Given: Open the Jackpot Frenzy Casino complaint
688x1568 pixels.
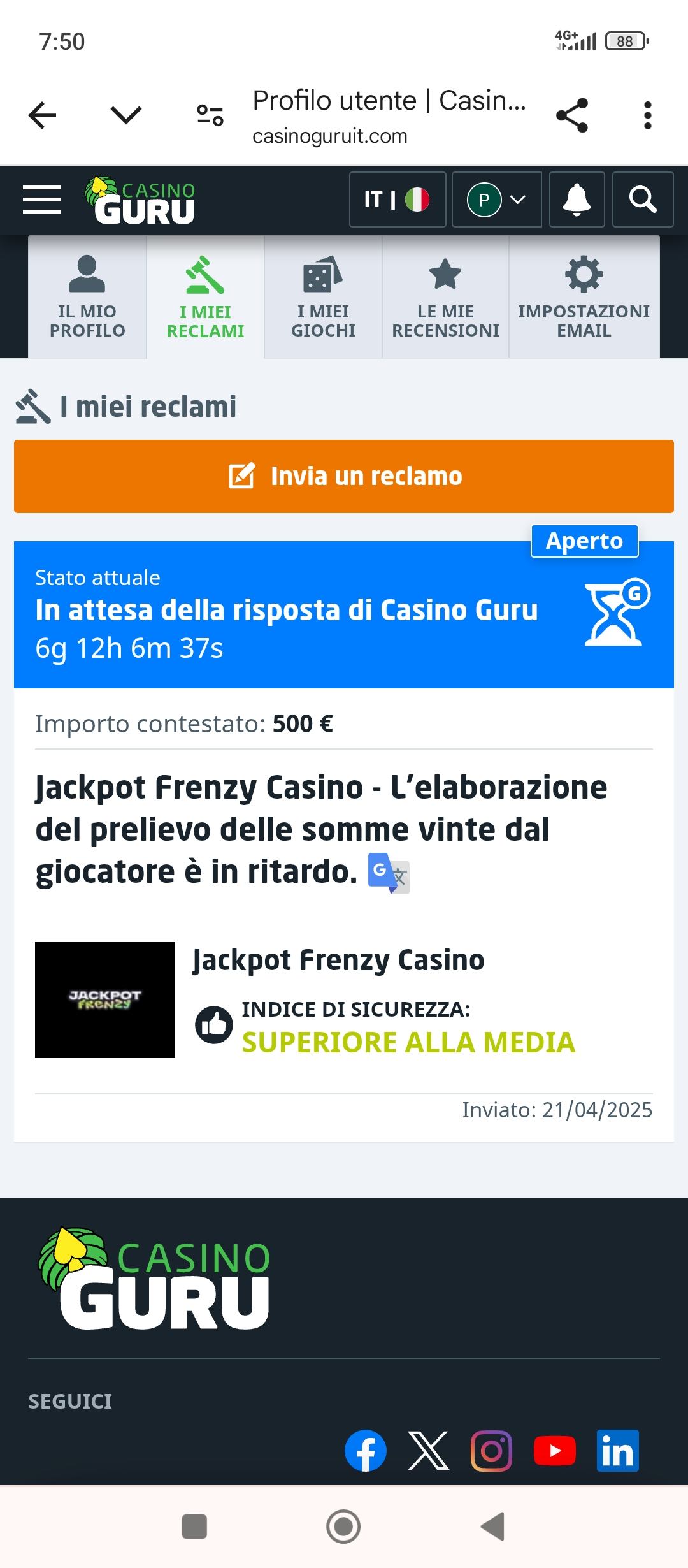Looking at the screenshot, I should click(321, 829).
